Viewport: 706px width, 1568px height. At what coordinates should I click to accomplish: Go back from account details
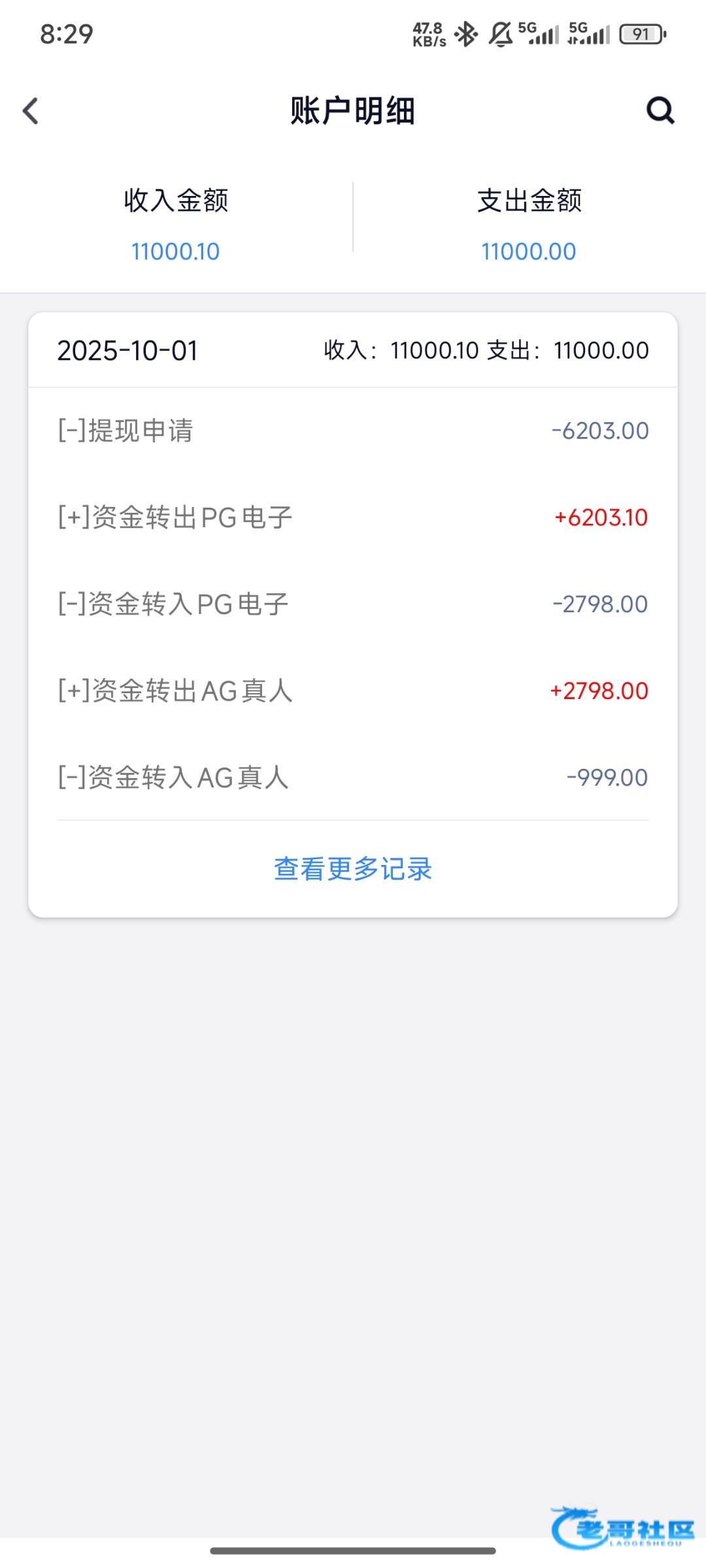(x=31, y=110)
